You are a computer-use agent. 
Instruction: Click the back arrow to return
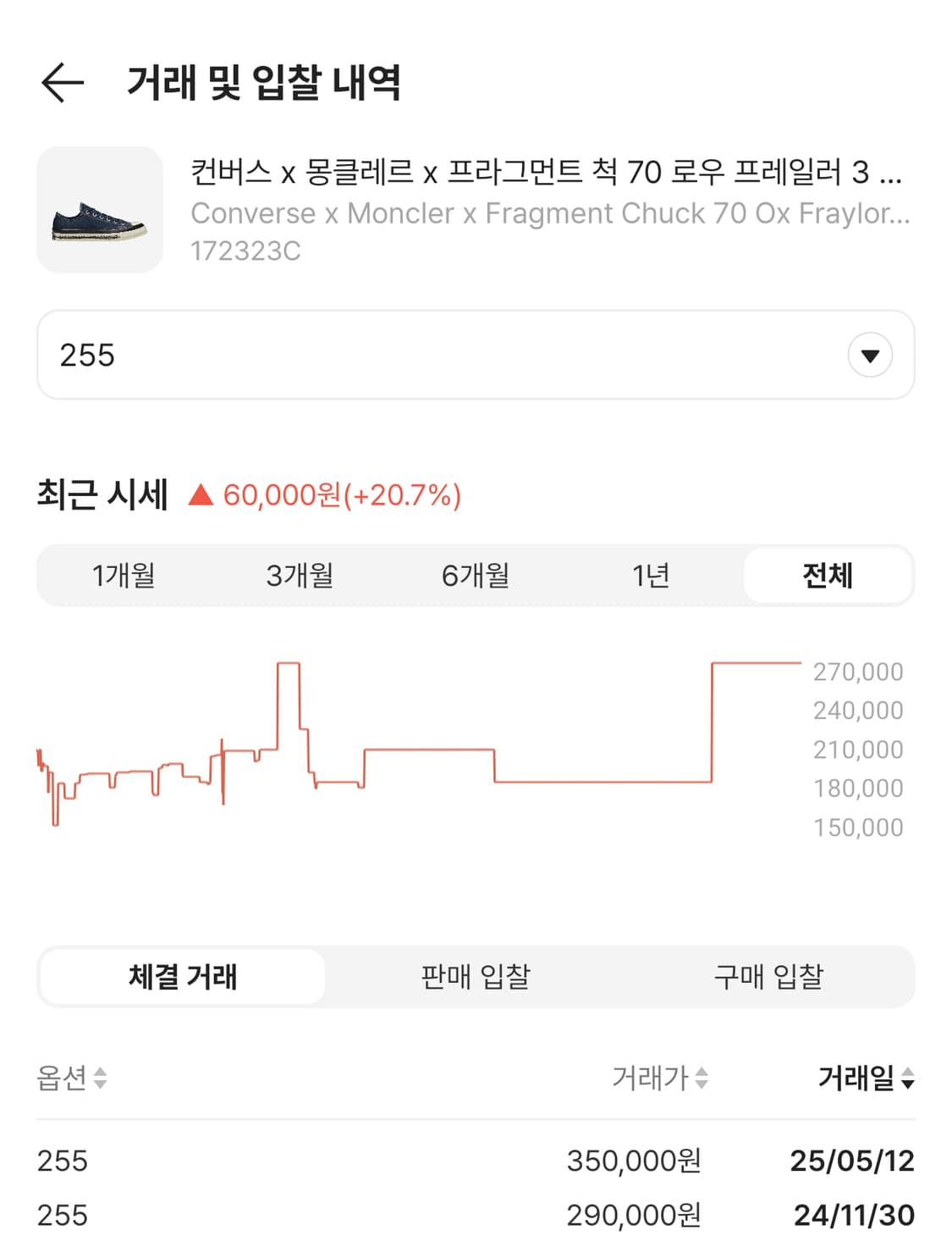(x=63, y=82)
